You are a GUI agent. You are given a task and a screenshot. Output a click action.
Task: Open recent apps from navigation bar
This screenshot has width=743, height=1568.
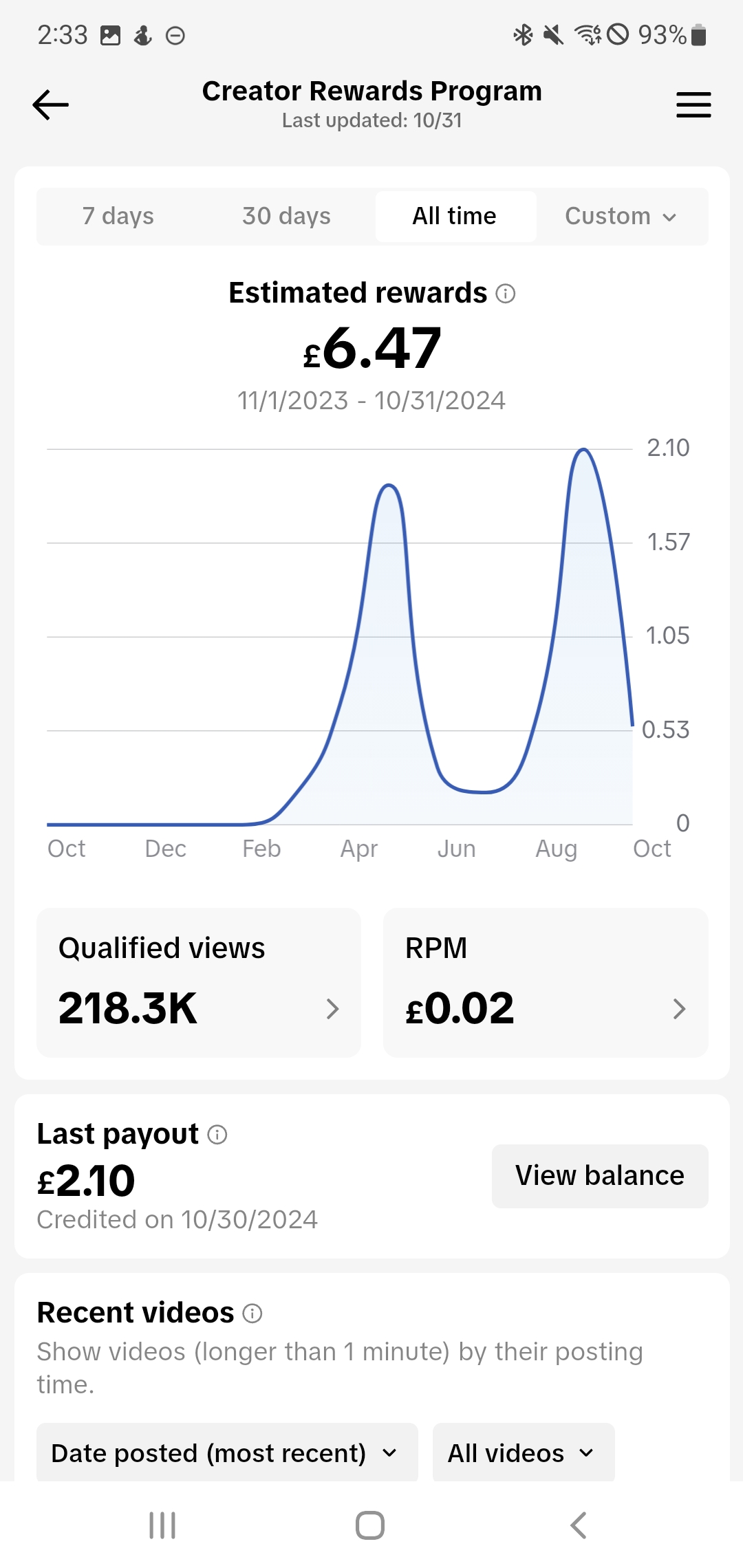pyautogui.click(x=162, y=1525)
